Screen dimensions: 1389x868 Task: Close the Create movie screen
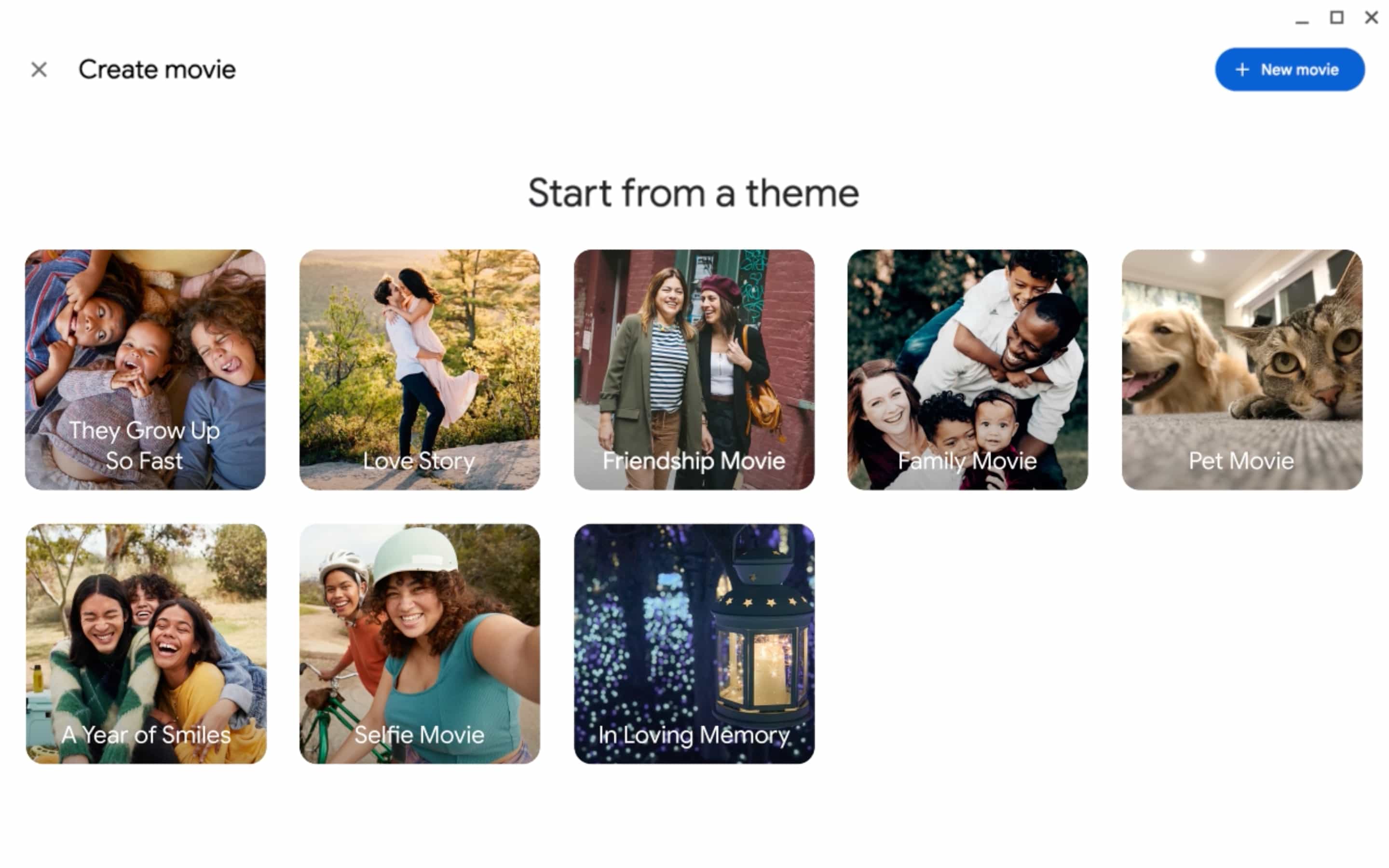click(x=39, y=70)
